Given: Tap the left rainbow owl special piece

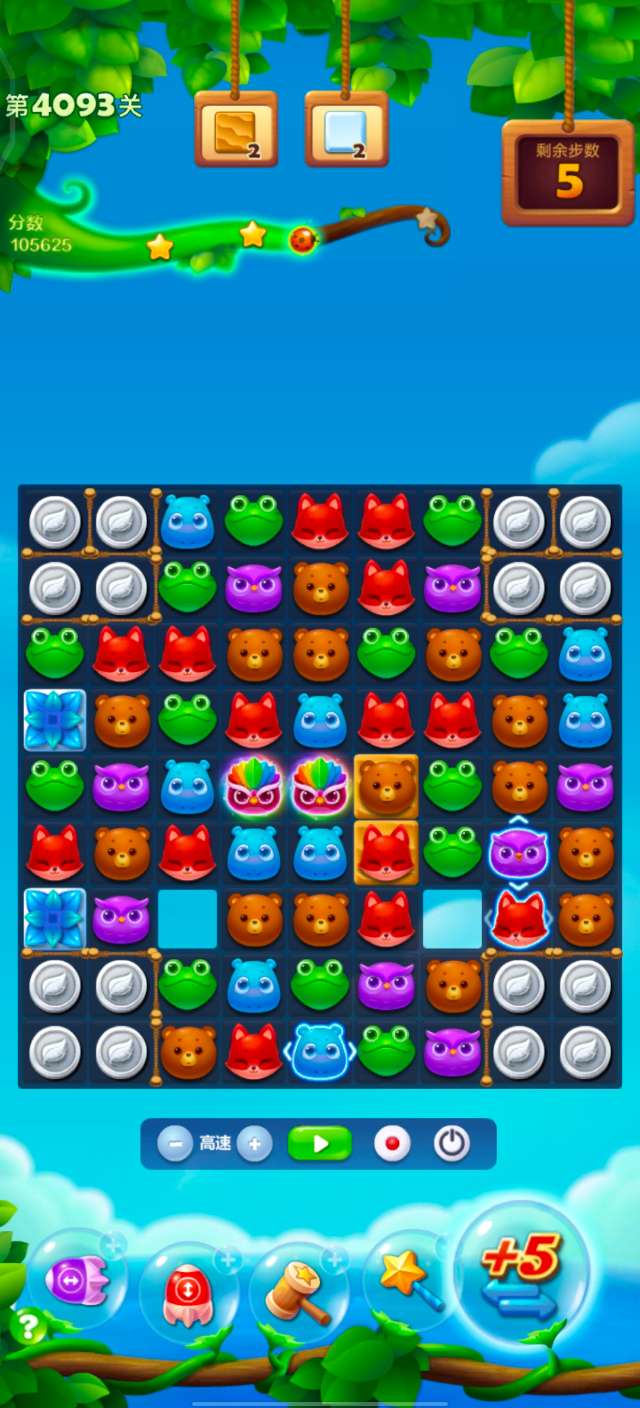Looking at the screenshot, I should pos(253,786).
